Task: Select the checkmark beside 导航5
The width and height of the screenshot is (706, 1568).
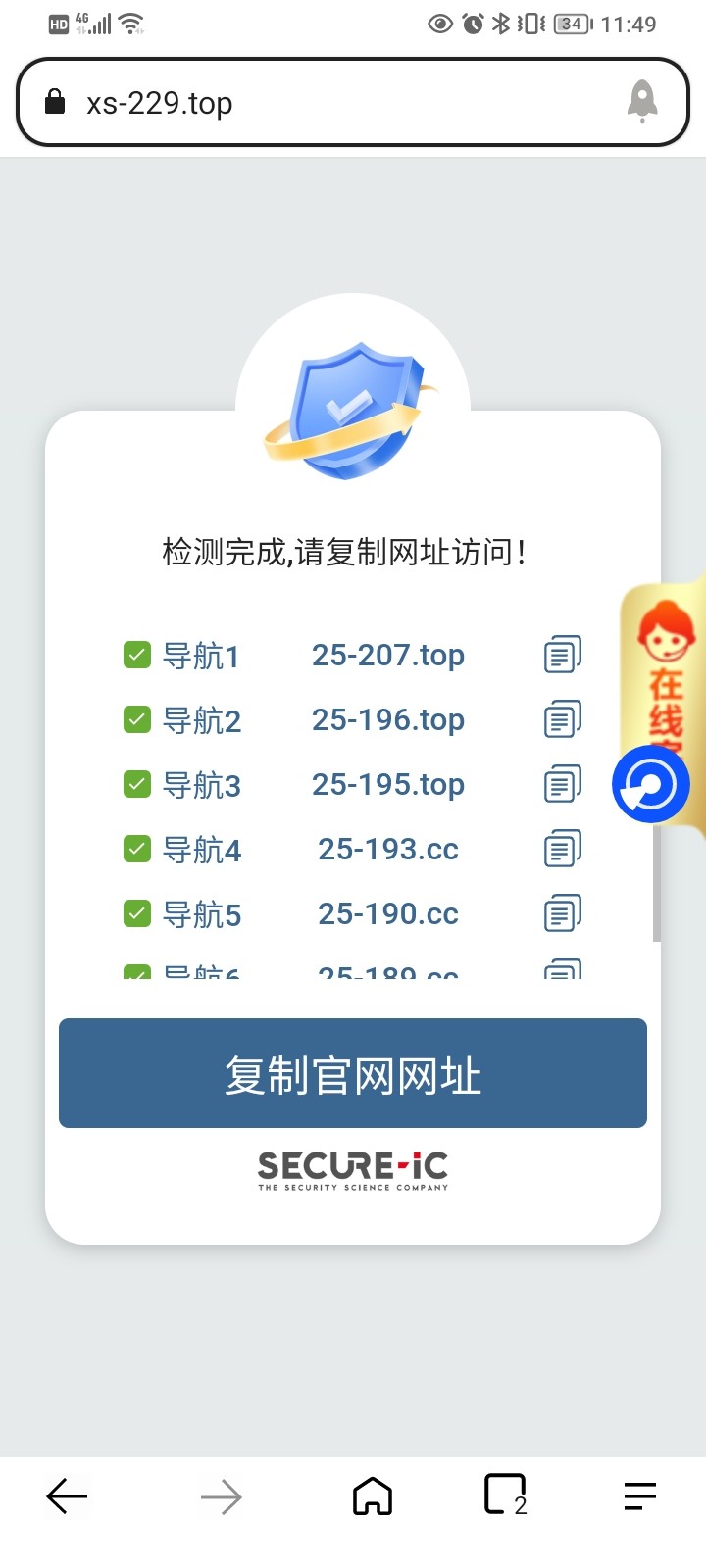Action: [x=136, y=912]
